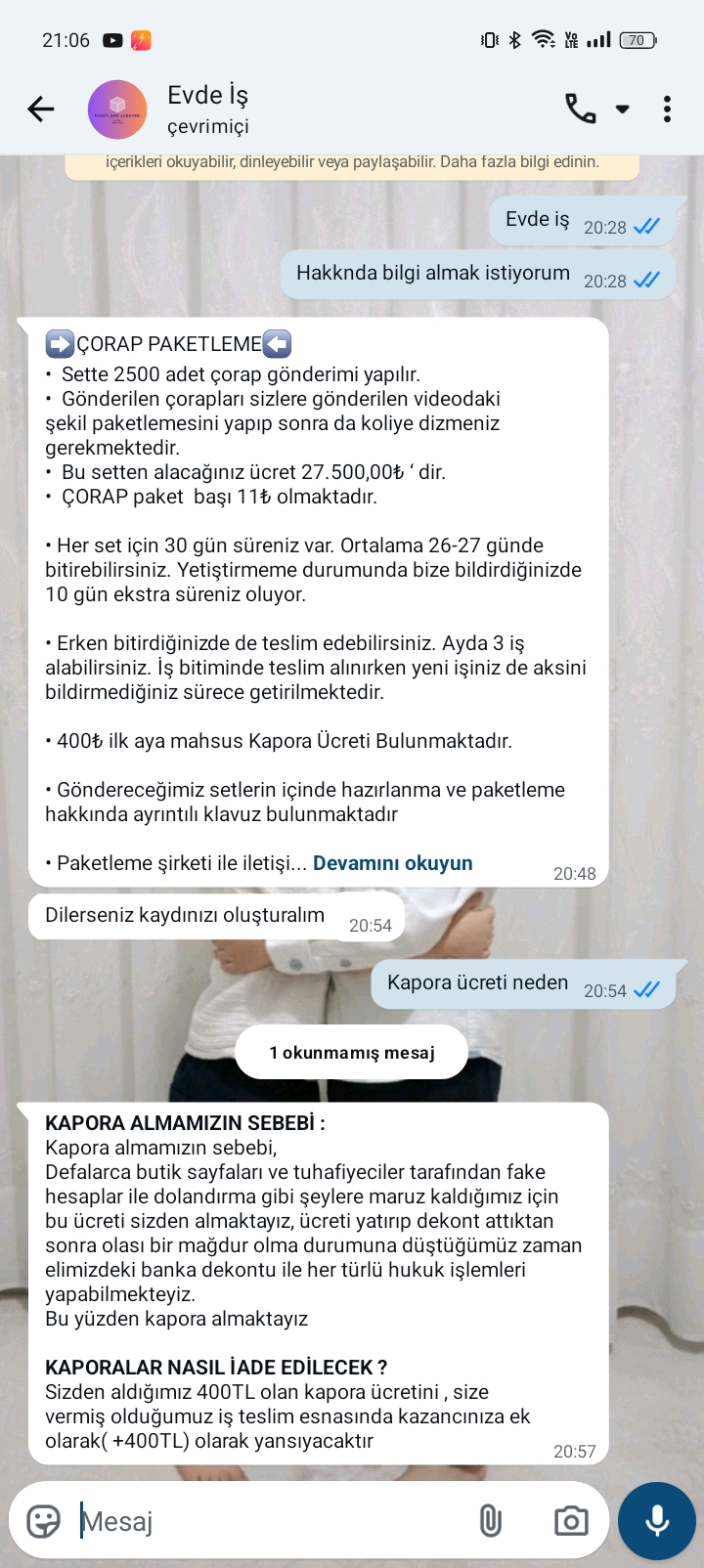Tap the microphone voice message button
The height and width of the screenshot is (1568, 704).
pos(657,1521)
